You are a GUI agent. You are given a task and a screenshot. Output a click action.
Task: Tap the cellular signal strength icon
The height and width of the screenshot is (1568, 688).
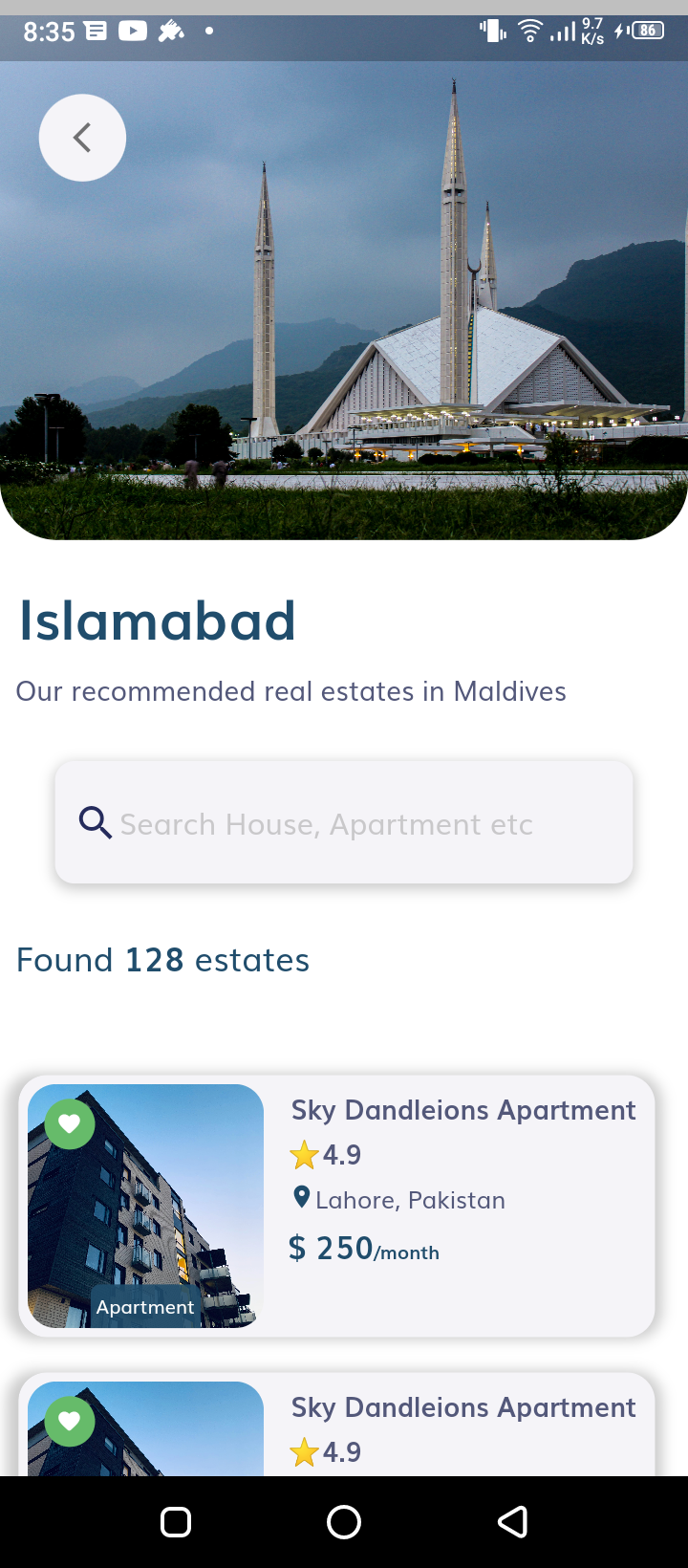[565, 32]
